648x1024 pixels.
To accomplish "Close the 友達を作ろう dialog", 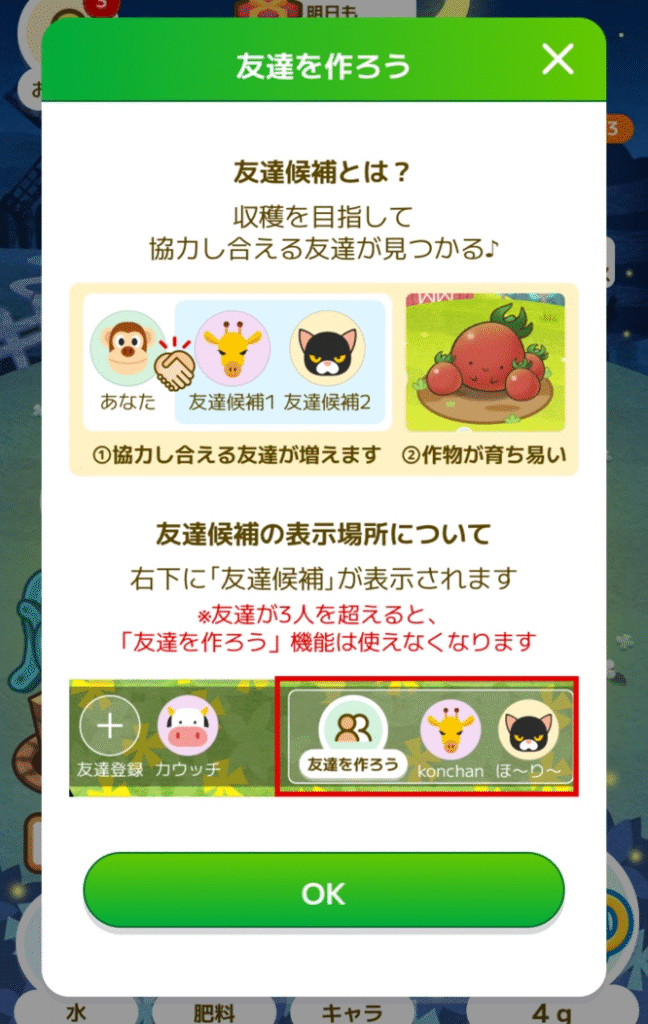I will click(558, 60).
